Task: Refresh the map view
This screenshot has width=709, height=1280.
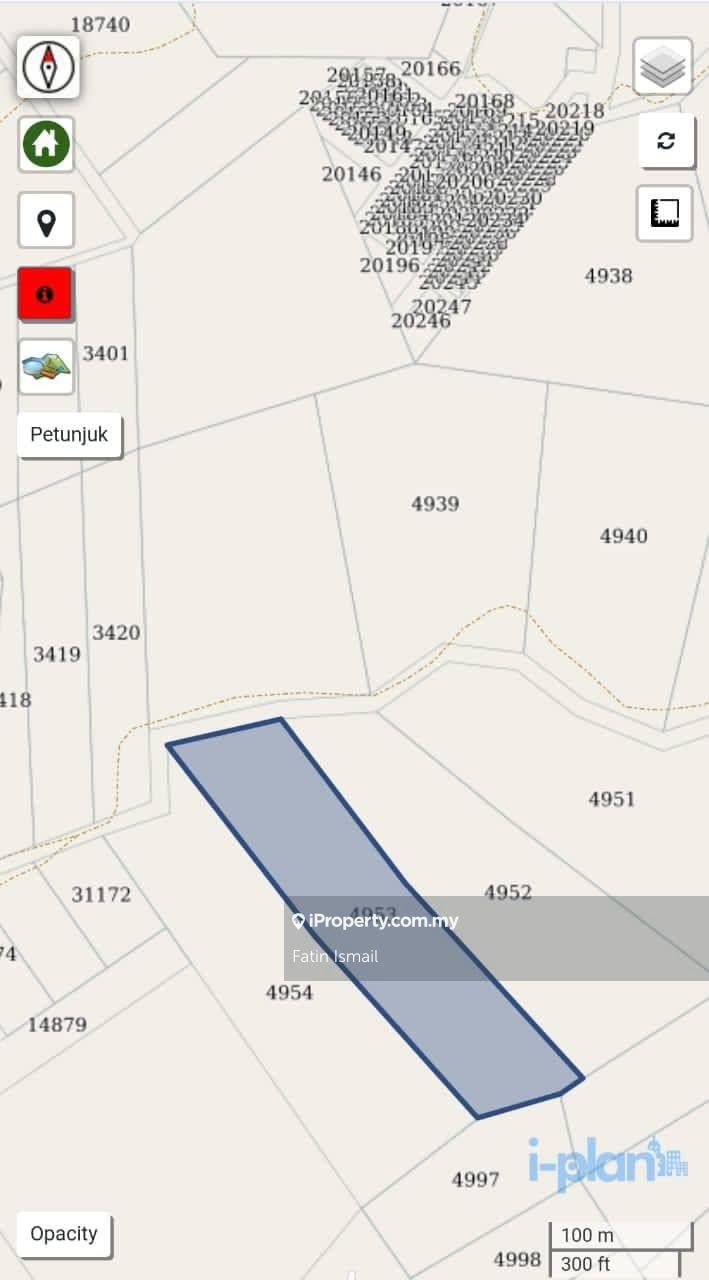Action: point(666,141)
